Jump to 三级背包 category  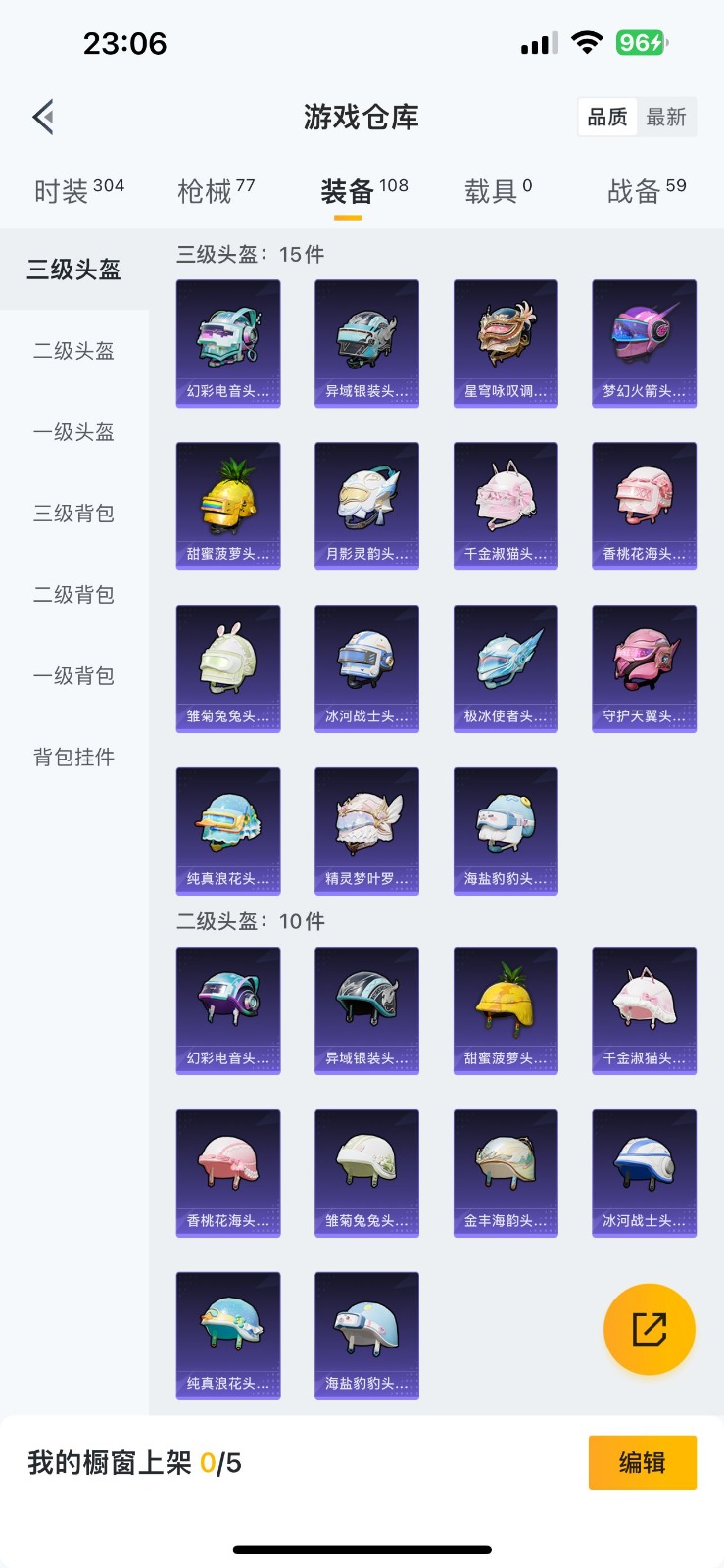(74, 514)
